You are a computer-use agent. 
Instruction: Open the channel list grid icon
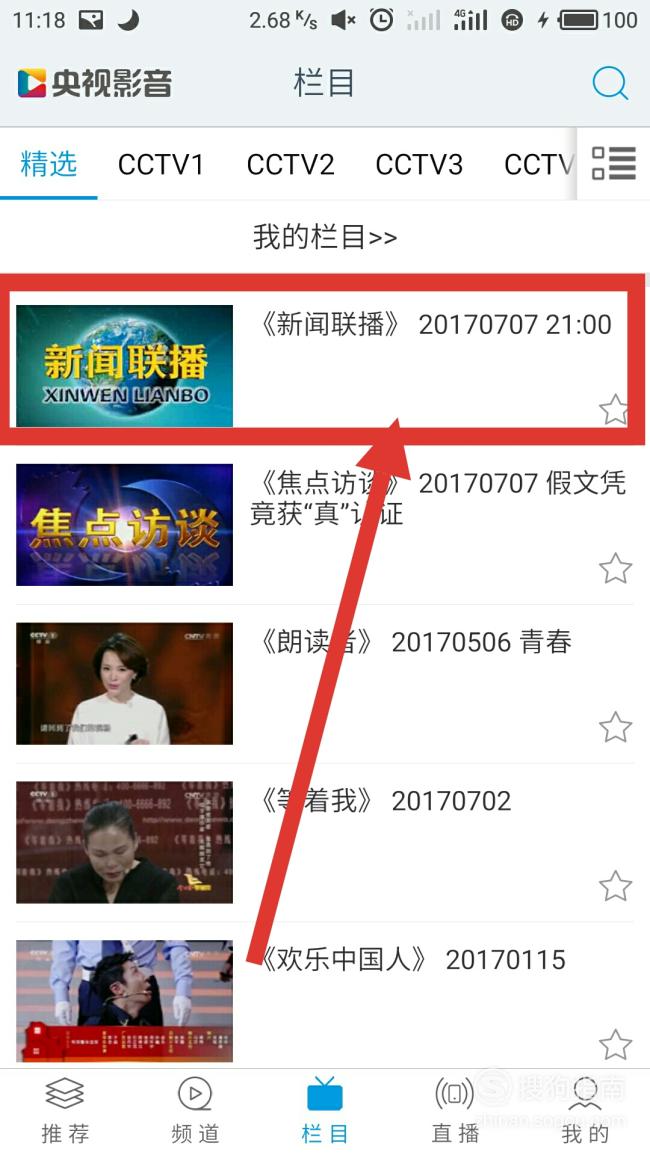tap(613, 163)
